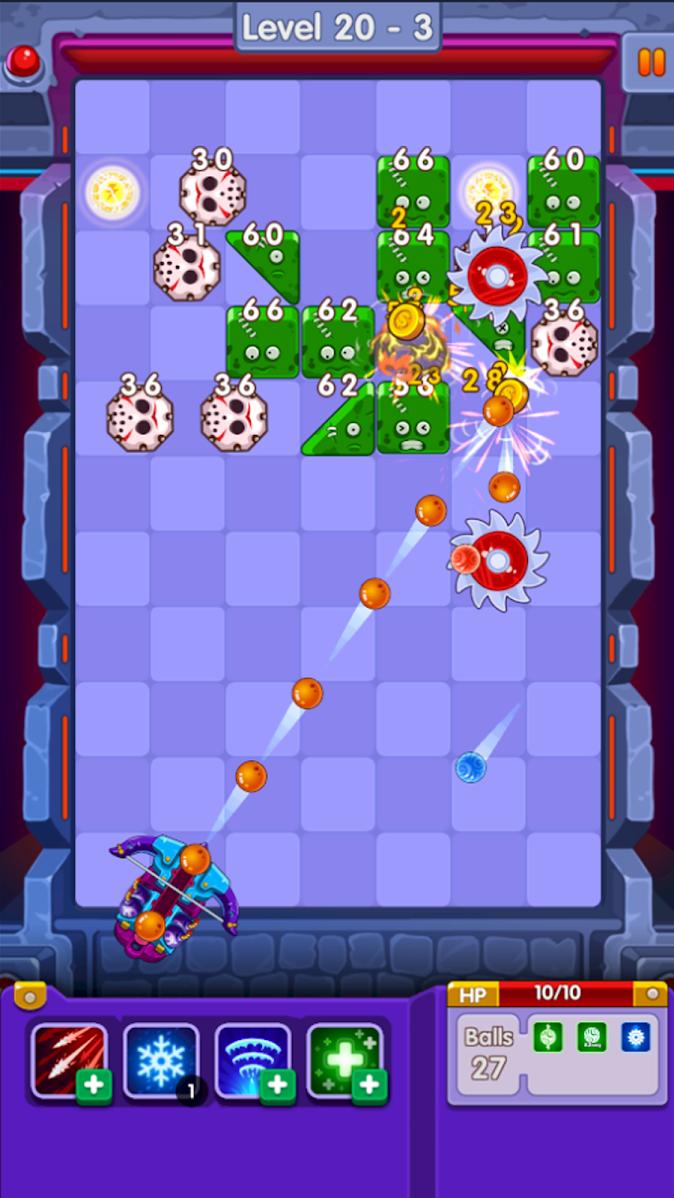Add more red arrow-shot power-ups
Viewport: 674px width, 1198px height.
click(x=94, y=1086)
